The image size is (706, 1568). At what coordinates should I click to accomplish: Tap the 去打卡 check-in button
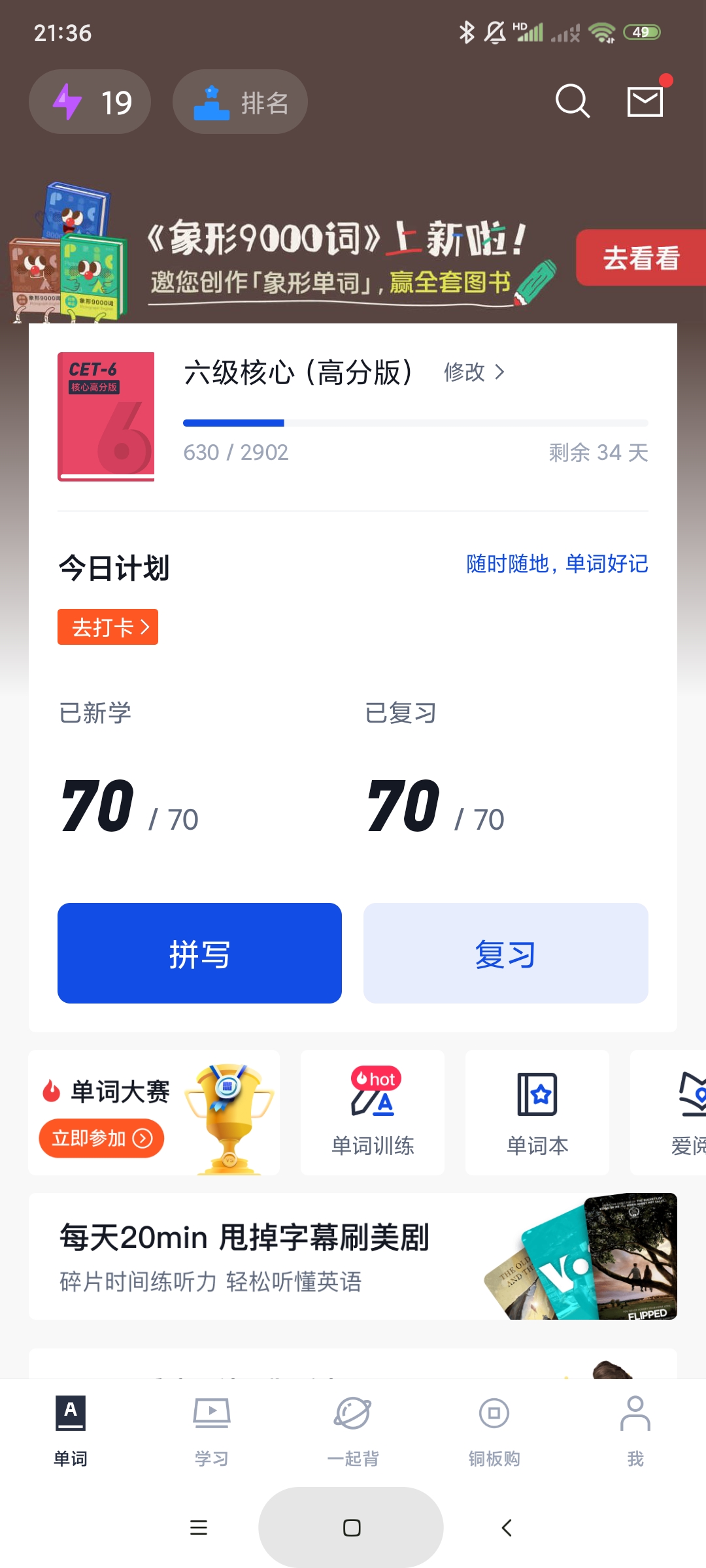108,627
